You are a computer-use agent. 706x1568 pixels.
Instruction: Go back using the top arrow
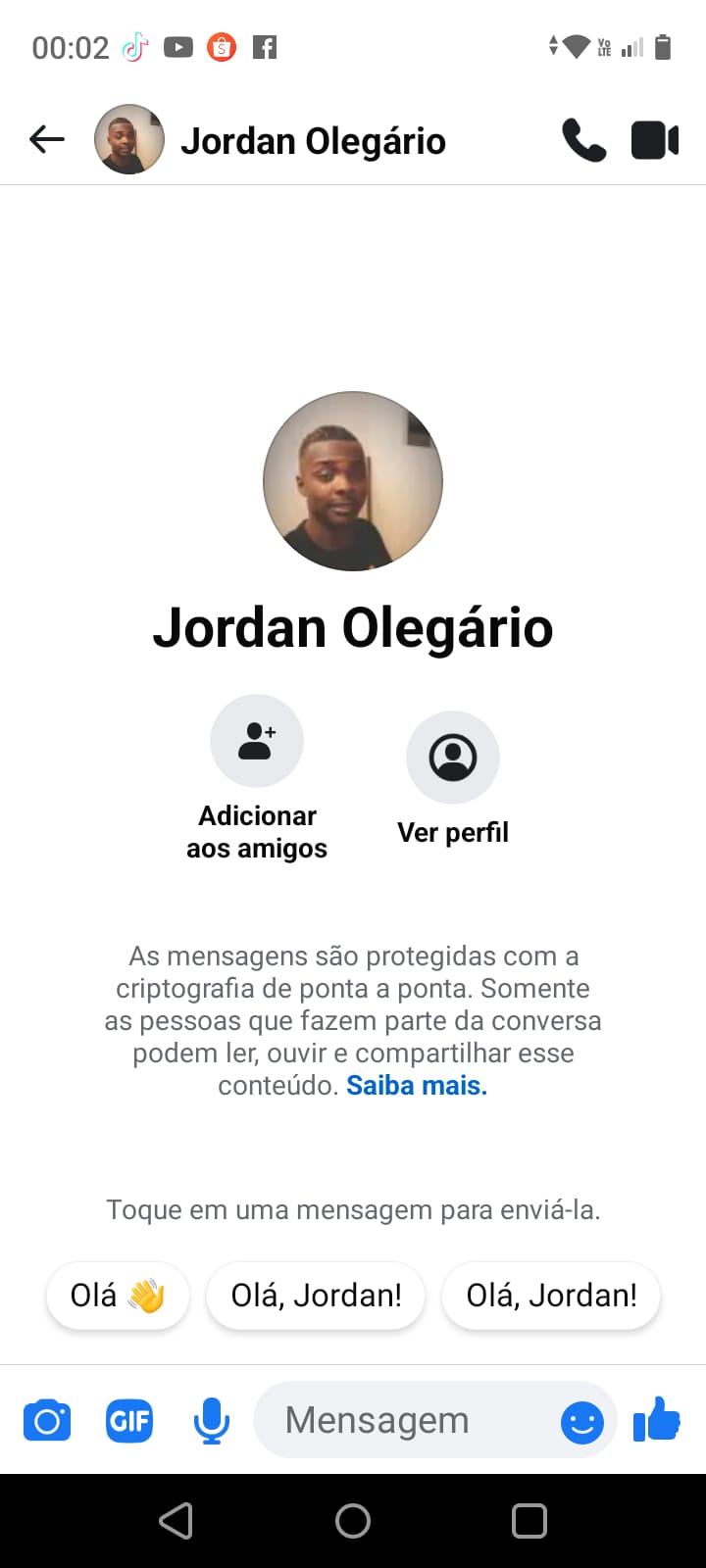[46, 140]
